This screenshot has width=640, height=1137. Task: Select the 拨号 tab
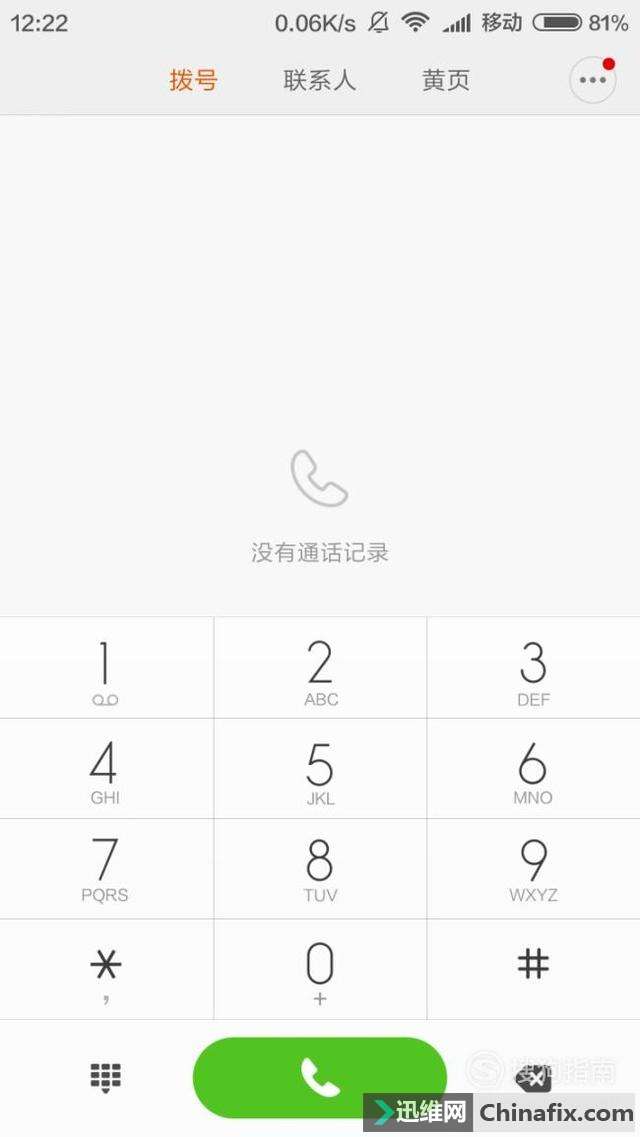coord(193,81)
